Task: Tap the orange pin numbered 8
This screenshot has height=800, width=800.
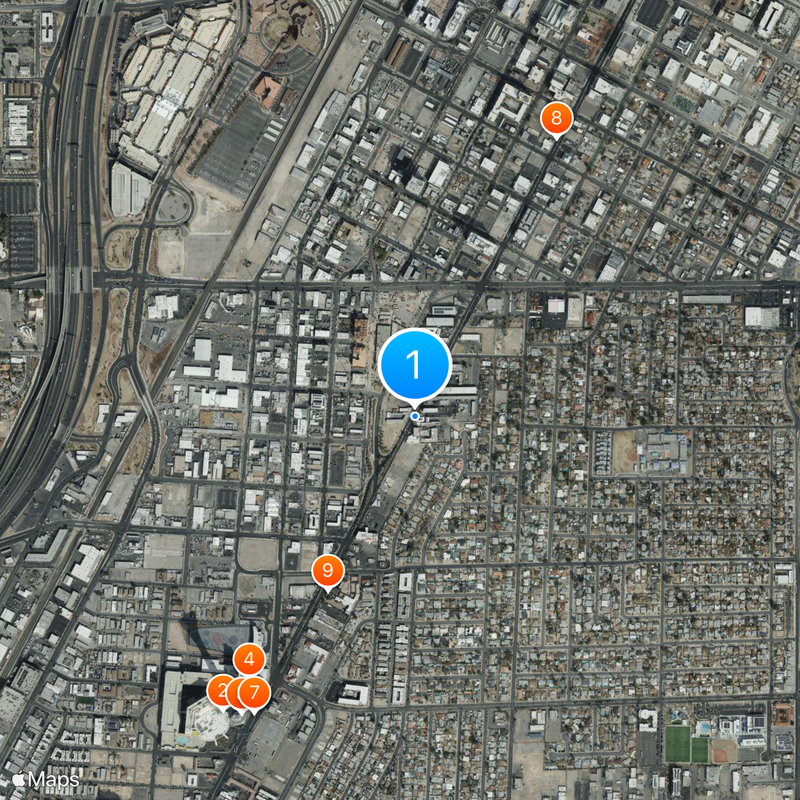Action: [x=555, y=119]
